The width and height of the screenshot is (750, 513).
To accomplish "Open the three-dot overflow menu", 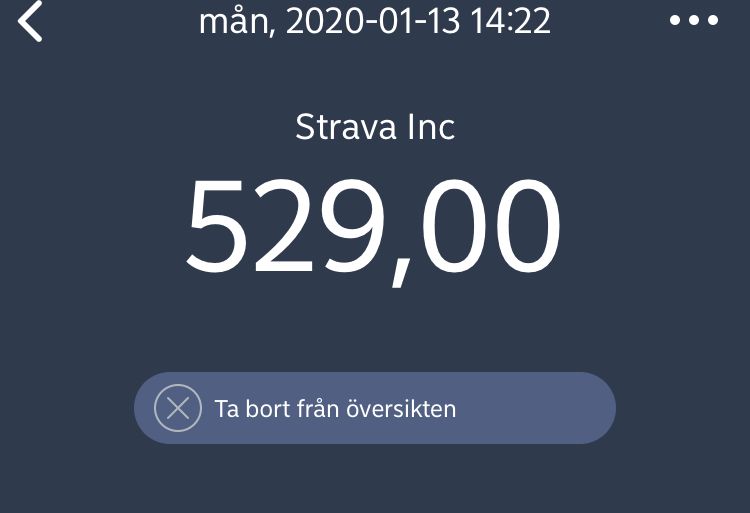I will (x=694, y=21).
